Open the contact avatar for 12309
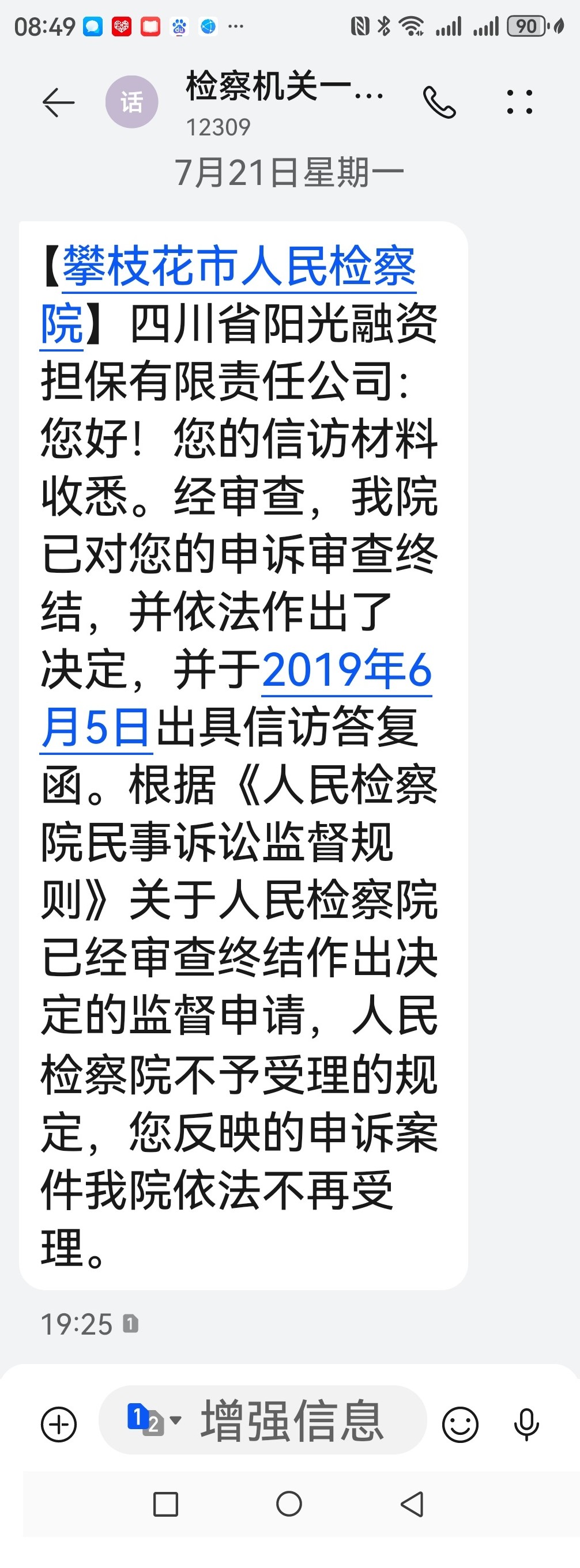This screenshot has height=1568, width=580. click(x=131, y=102)
